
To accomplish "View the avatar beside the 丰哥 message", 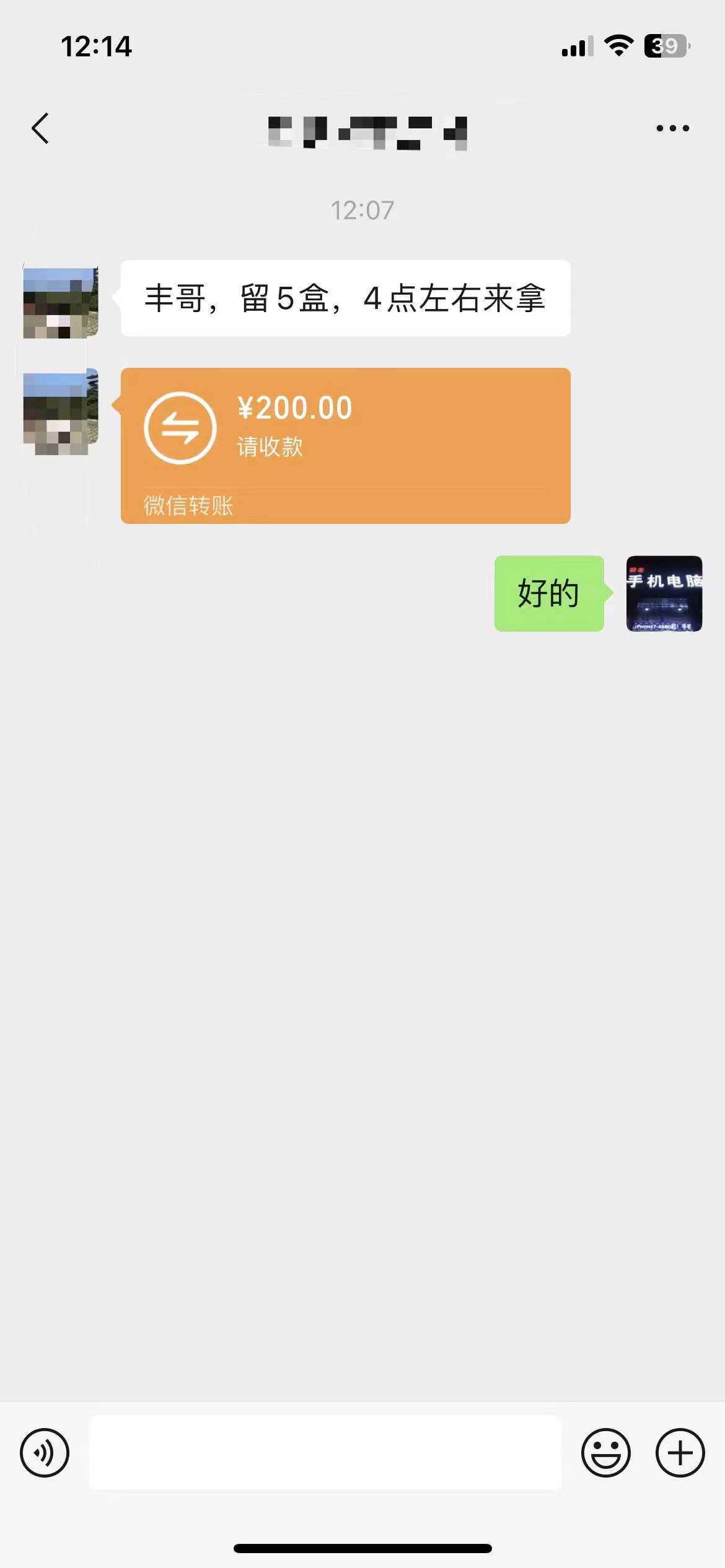I will [61, 300].
